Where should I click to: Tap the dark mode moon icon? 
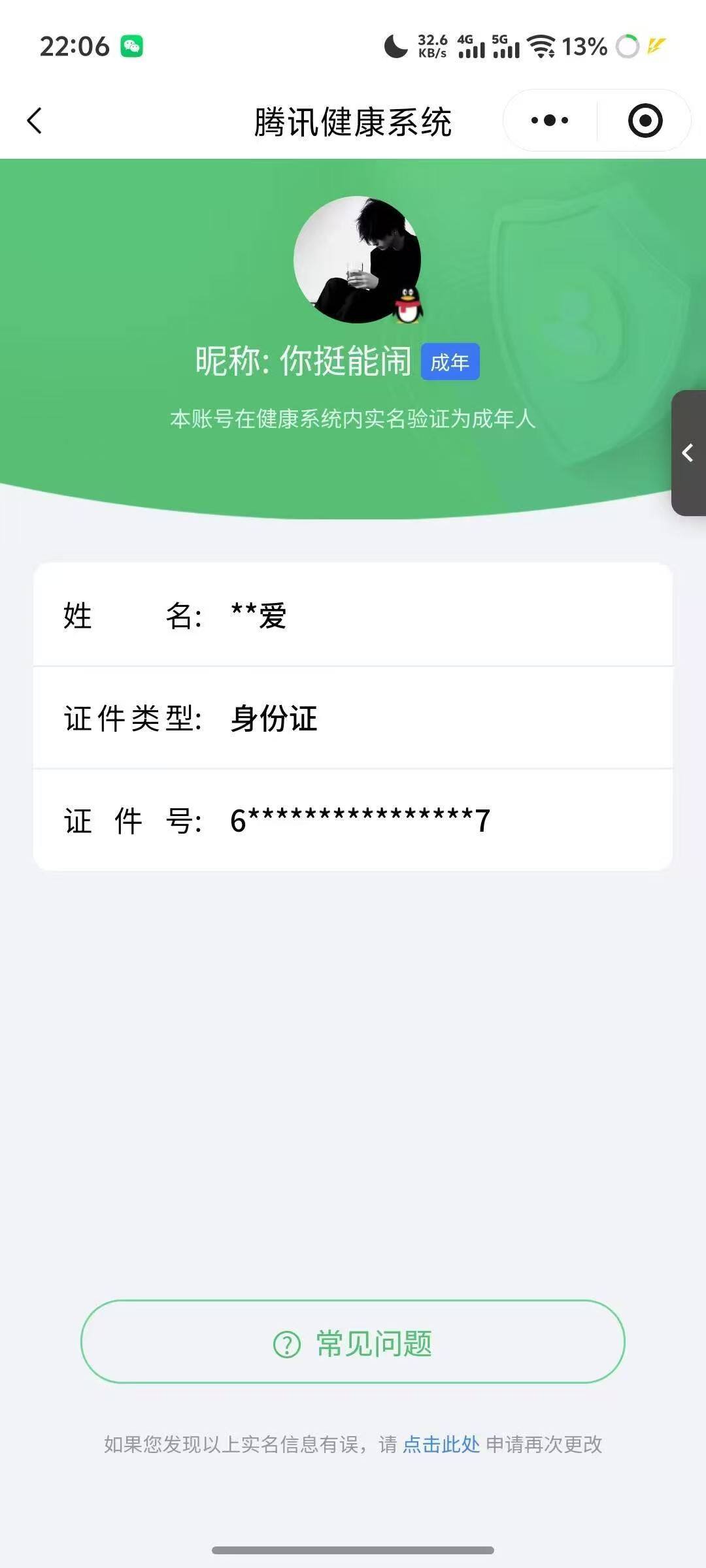click(395, 46)
